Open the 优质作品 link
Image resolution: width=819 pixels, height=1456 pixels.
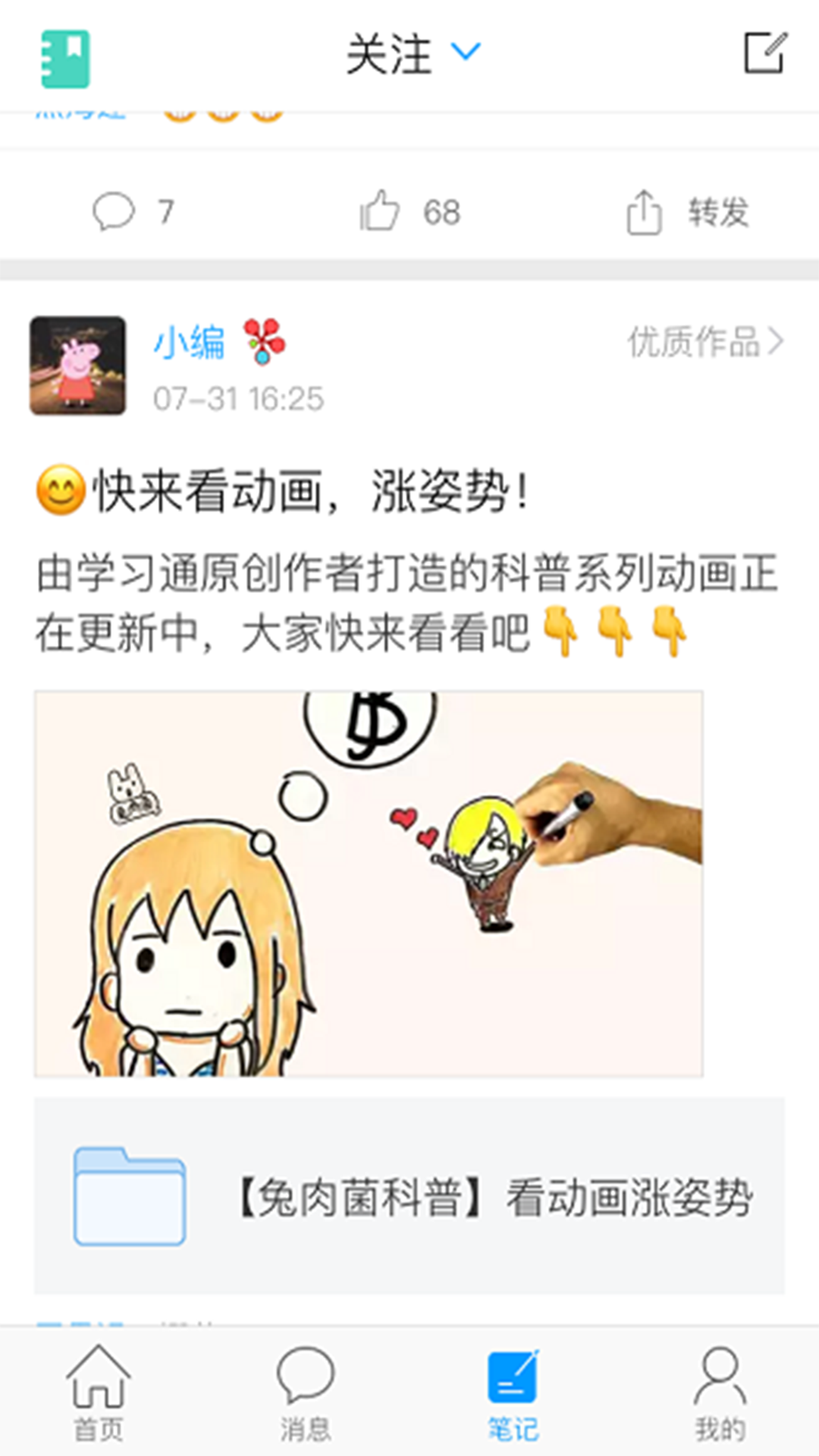click(704, 342)
